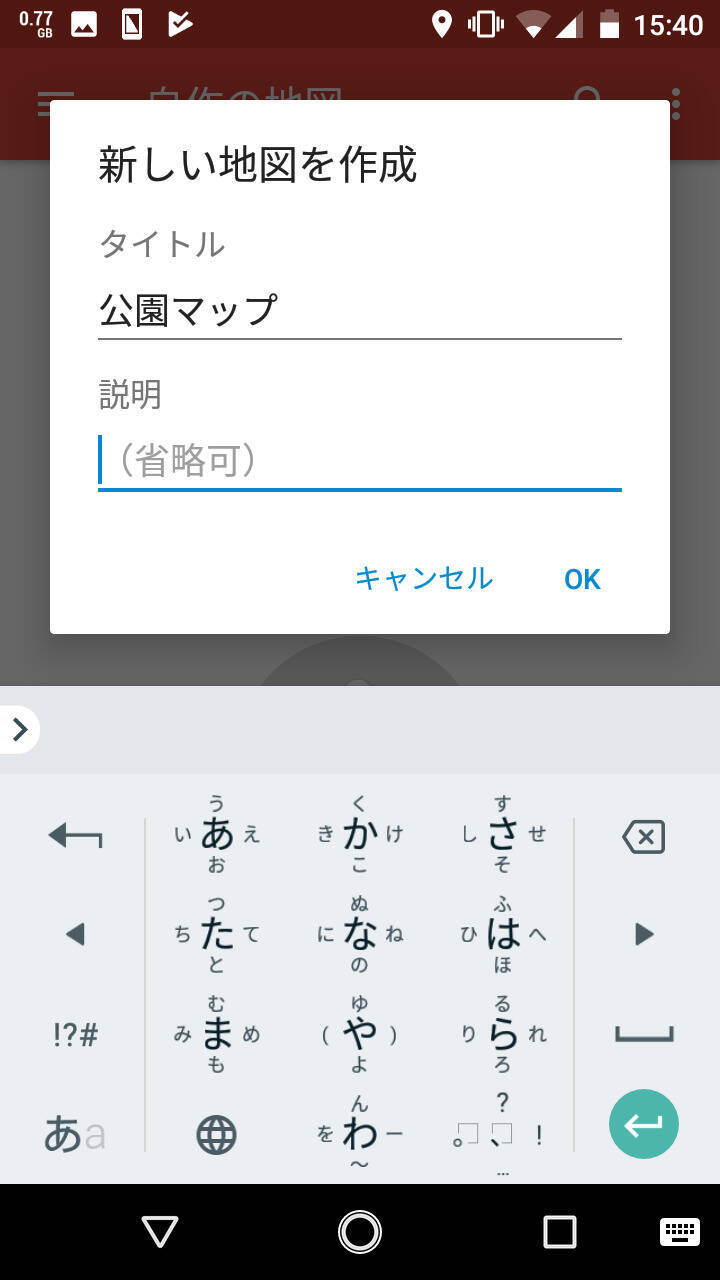
Task: Hit the backspace key on the keyboard
Action: tap(643, 836)
